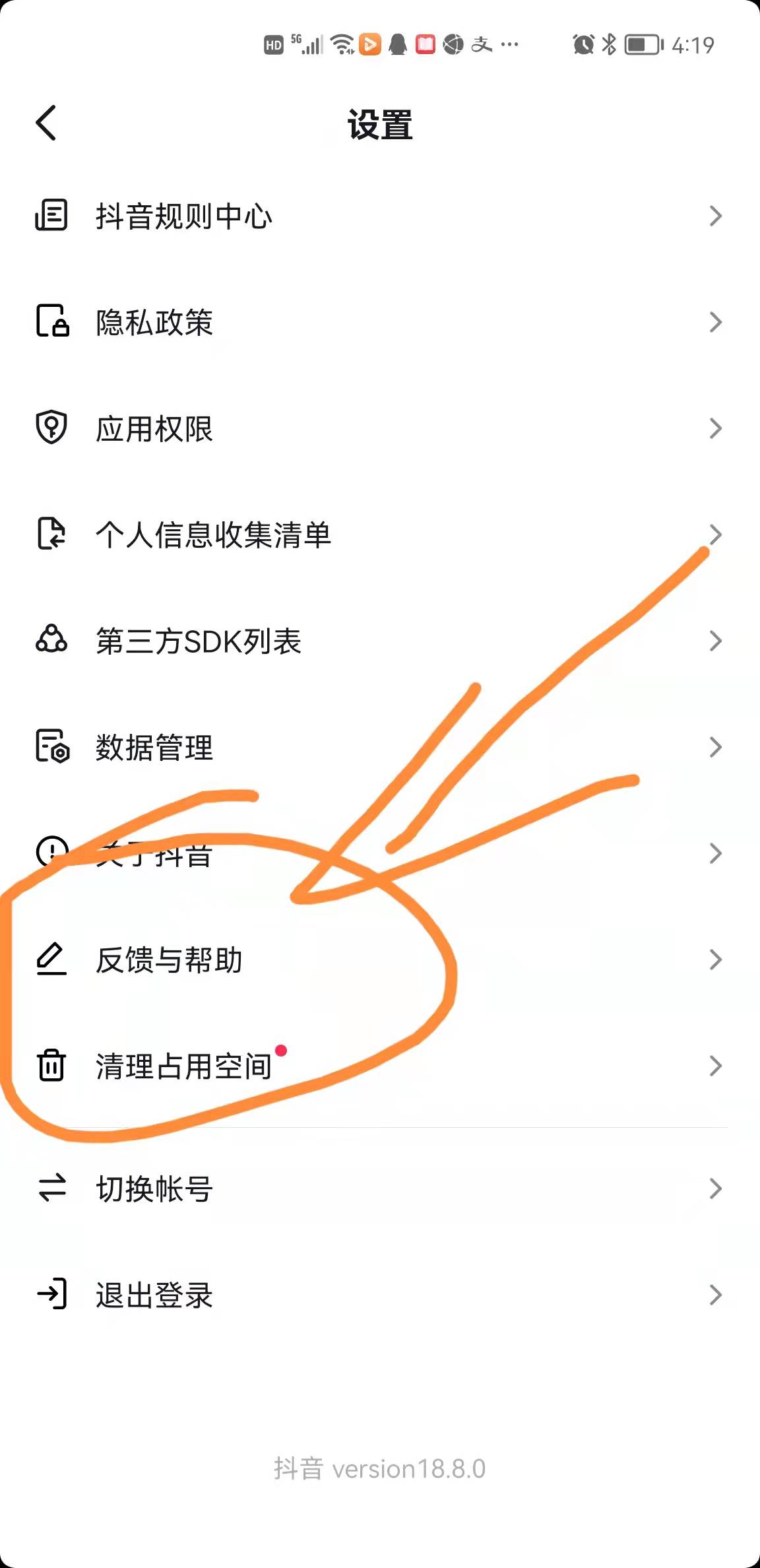Screen dimensions: 760x1568
Task: Select the trash icon for 清理占用空间
Action: (x=51, y=1066)
